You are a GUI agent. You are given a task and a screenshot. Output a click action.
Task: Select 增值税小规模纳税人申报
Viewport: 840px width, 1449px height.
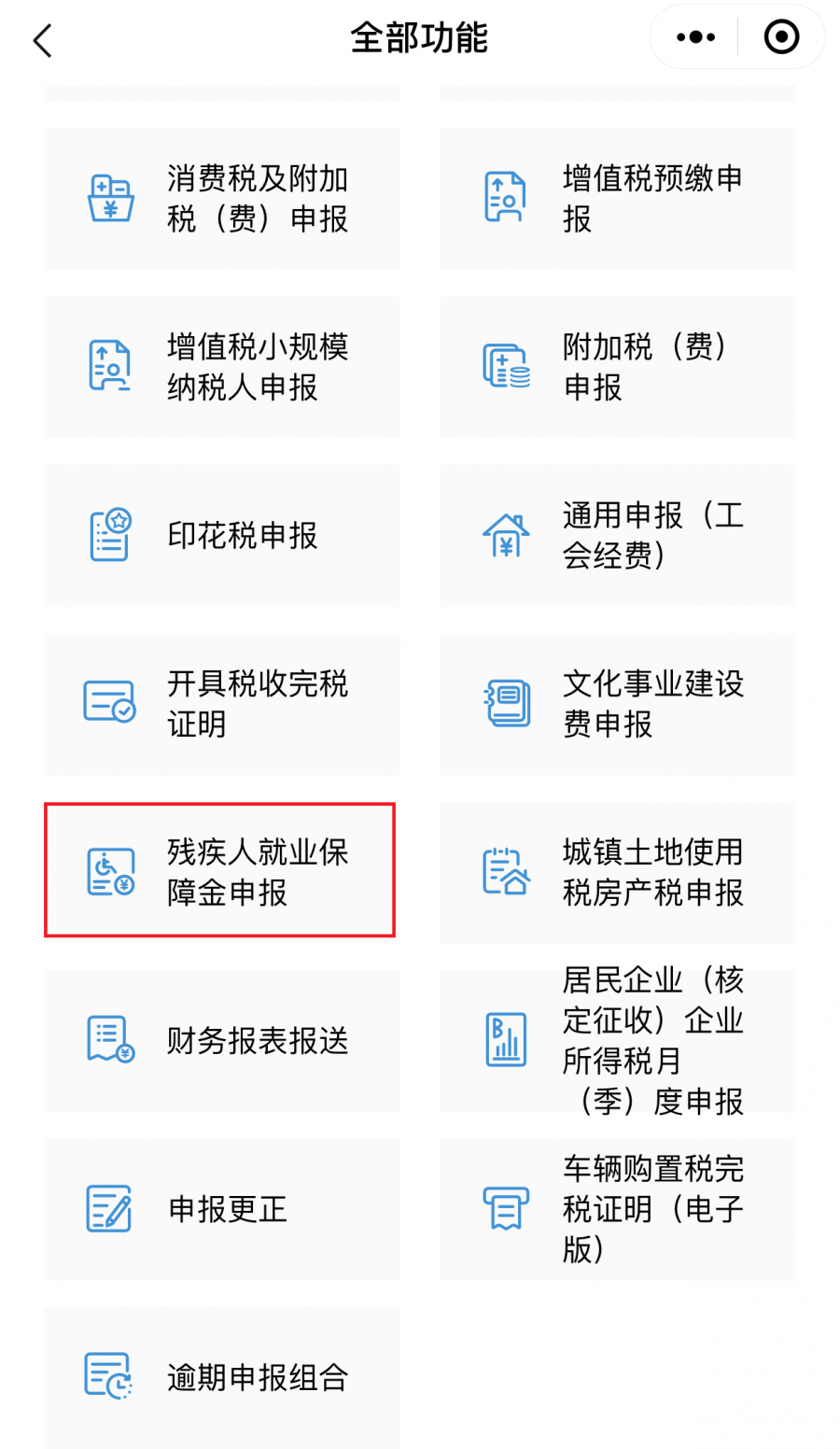tap(222, 367)
